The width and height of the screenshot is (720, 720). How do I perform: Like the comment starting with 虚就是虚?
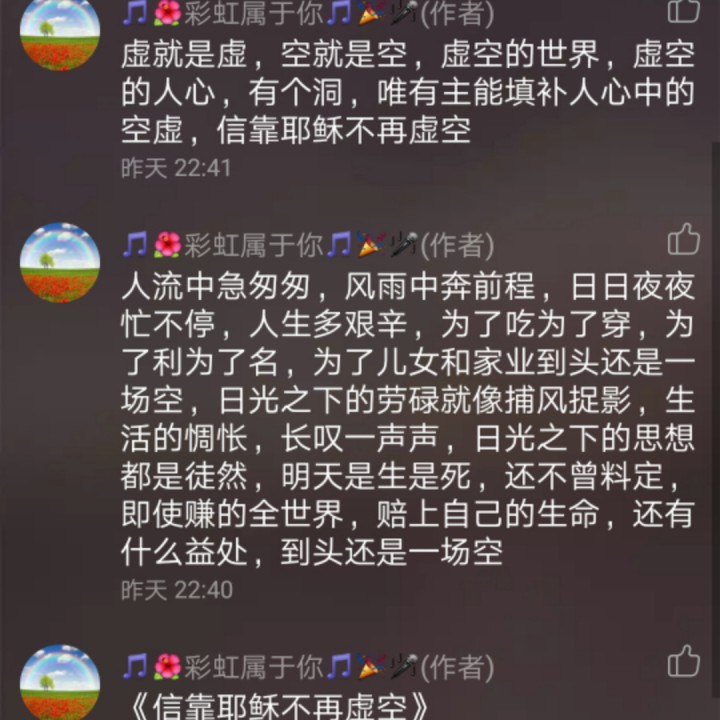pyautogui.click(x=684, y=10)
